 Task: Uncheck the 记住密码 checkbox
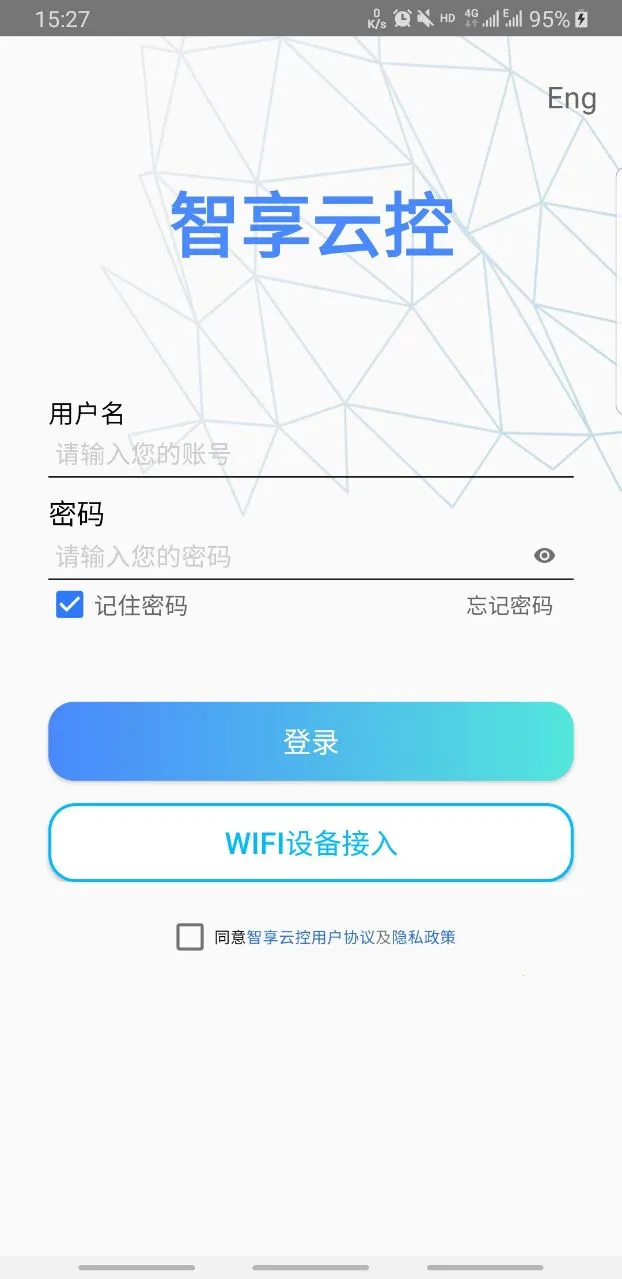pos(70,605)
